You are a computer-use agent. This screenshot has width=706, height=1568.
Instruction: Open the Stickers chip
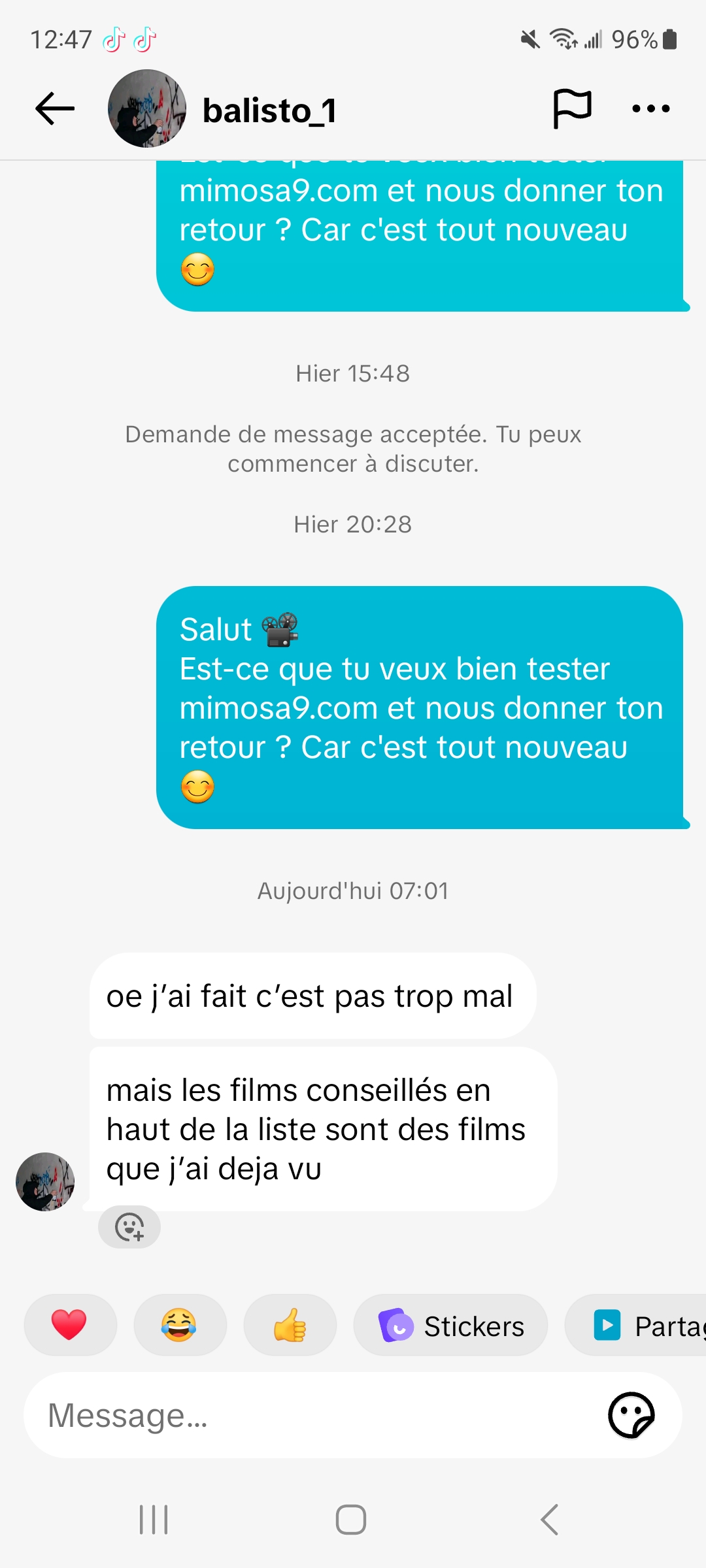(451, 1326)
